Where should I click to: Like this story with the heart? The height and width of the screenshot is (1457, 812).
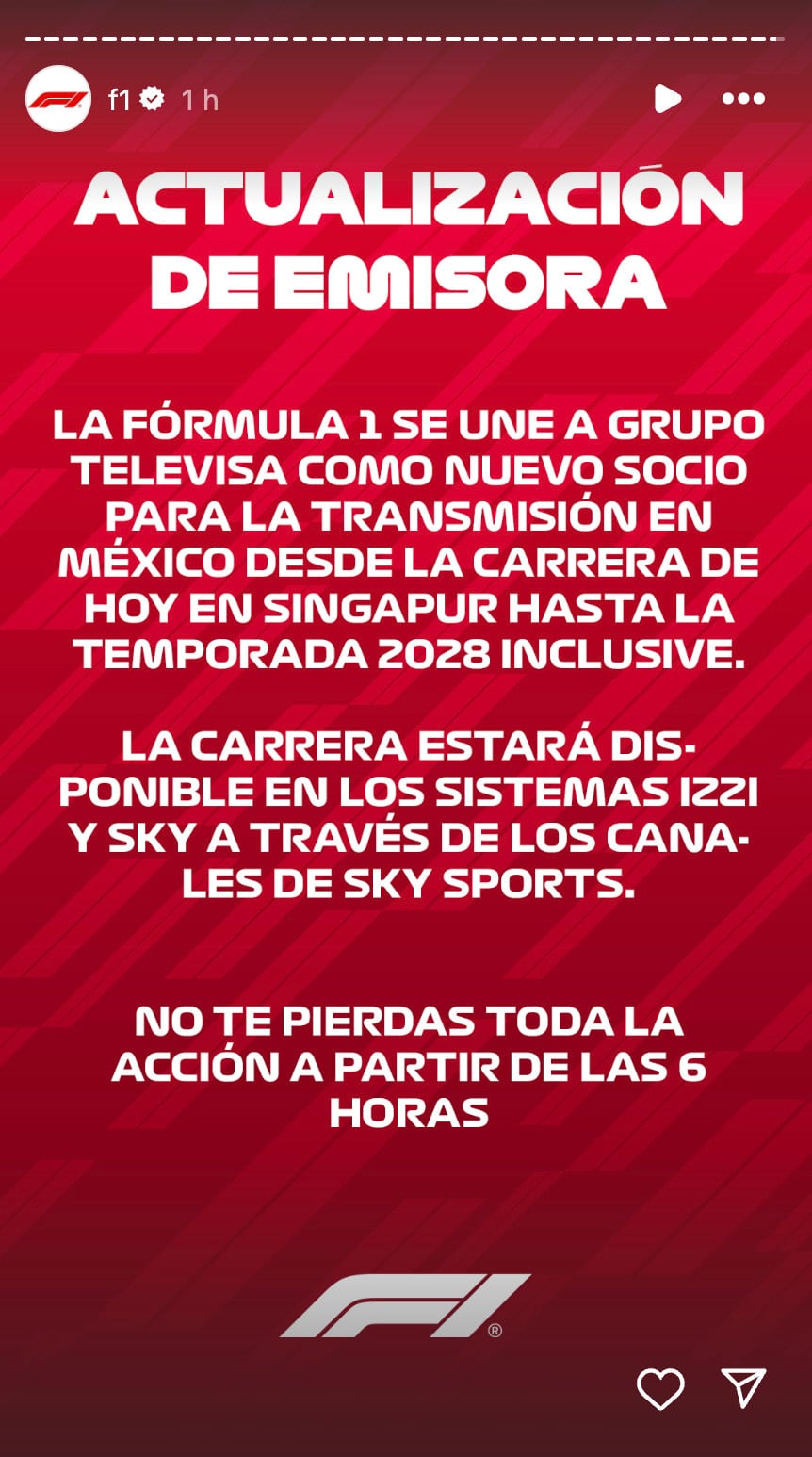click(660, 1388)
